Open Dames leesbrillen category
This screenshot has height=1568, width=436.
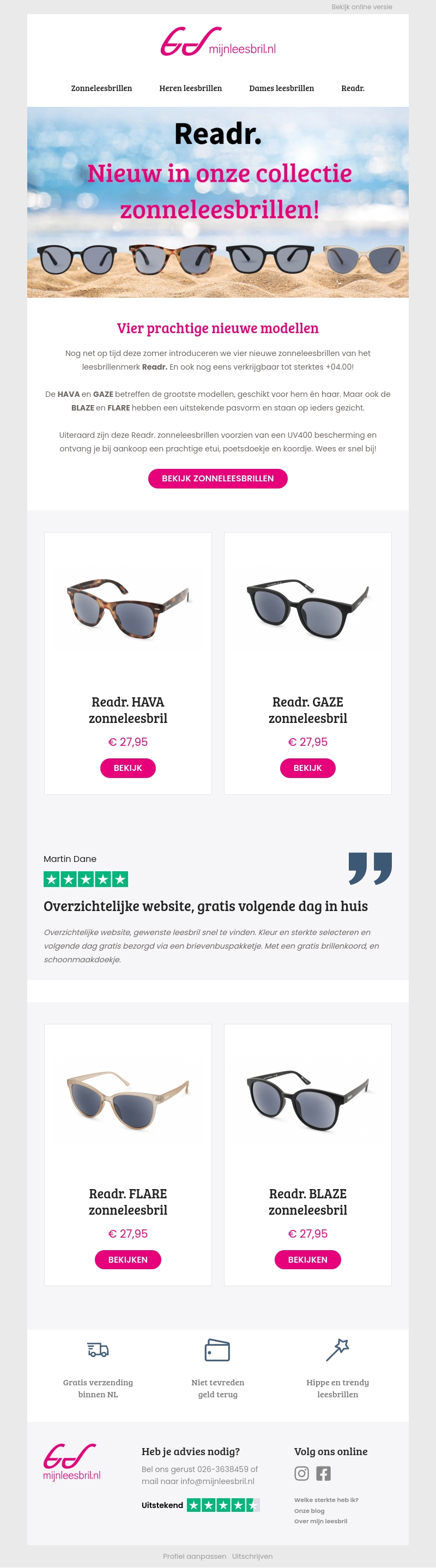(282, 88)
